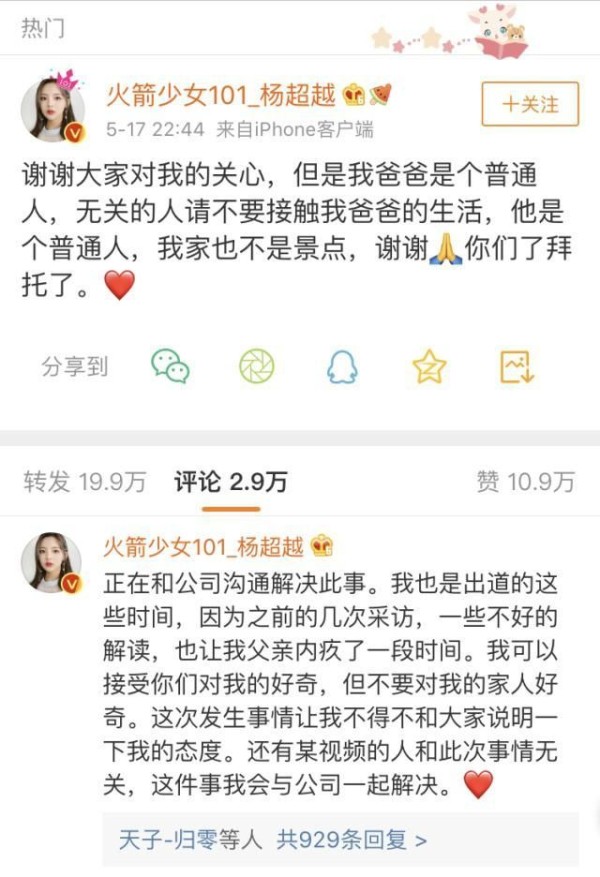Screen dimensions: 600x877
Task: Open the post author's profile avatar
Action: point(53,109)
